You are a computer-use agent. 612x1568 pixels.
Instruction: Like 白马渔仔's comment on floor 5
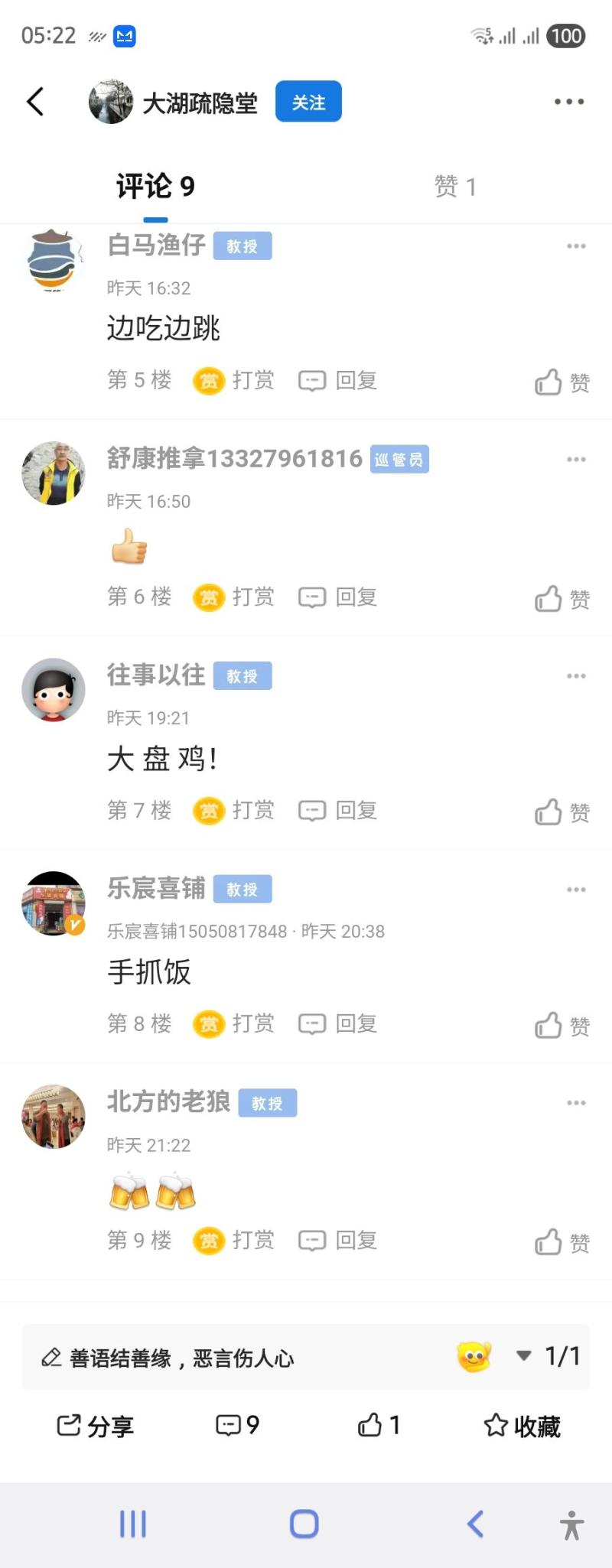point(562,382)
